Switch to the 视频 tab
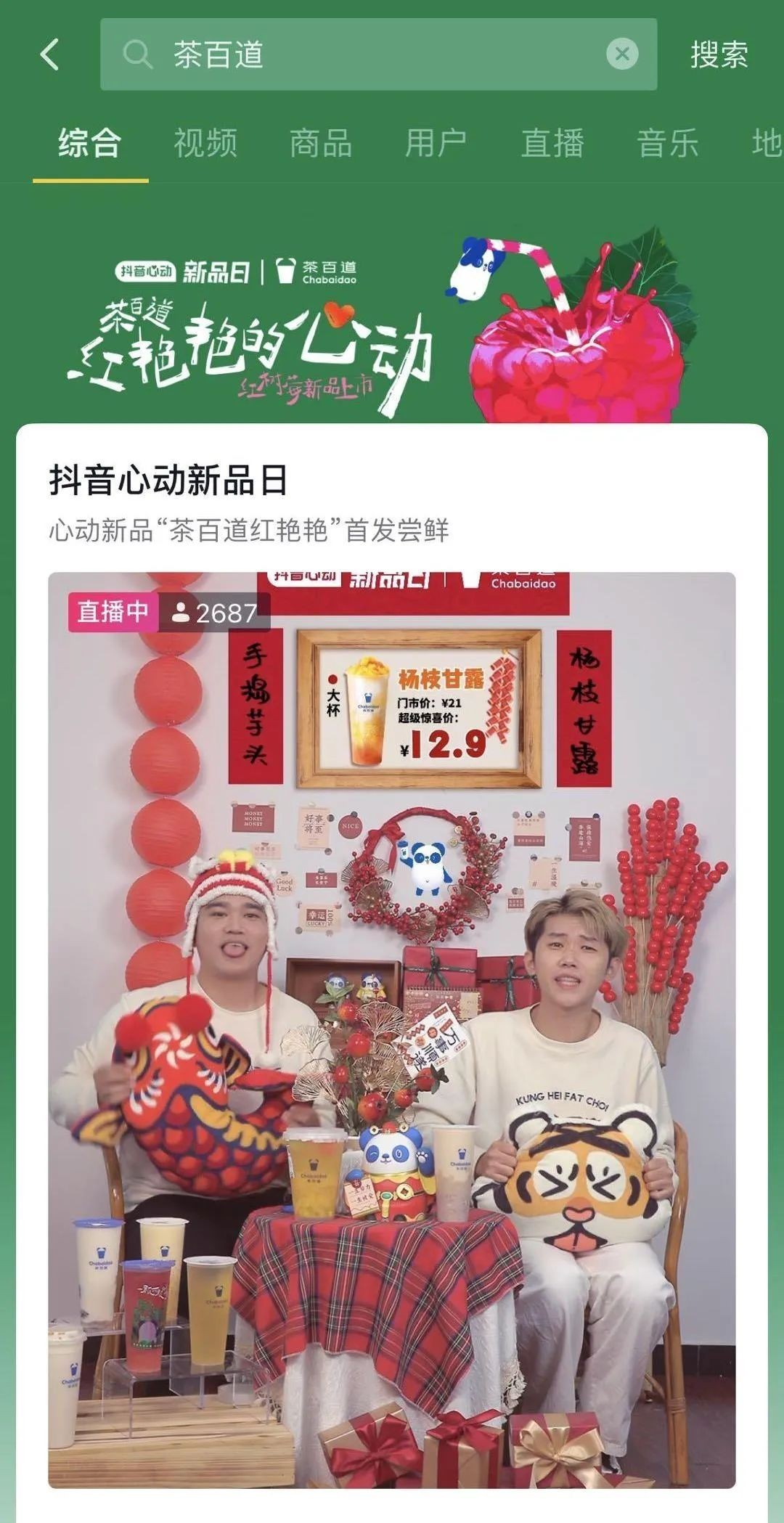The height and width of the screenshot is (1523, 784). pos(205,142)
